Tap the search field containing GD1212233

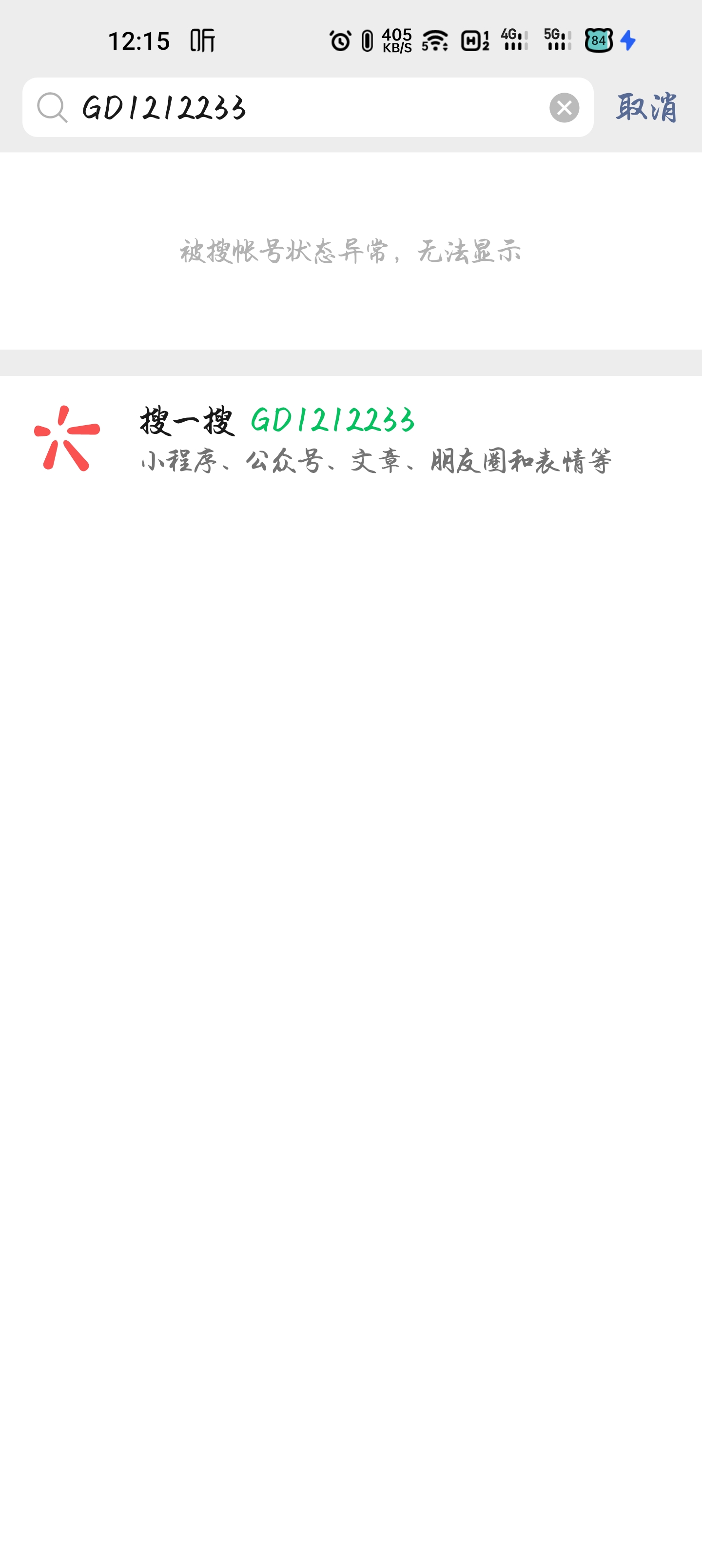tap(304, 108)
